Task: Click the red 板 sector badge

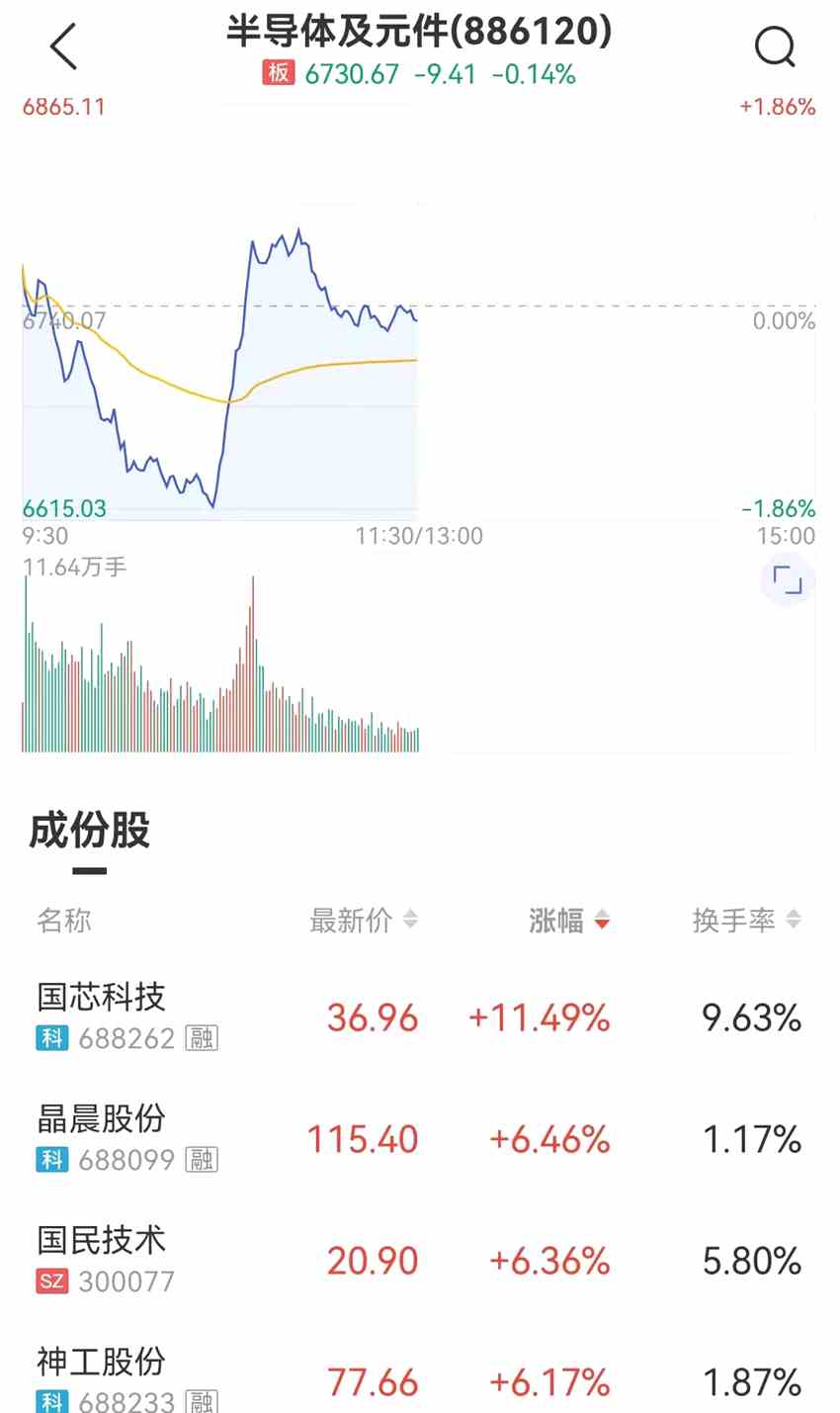Action: (280, 73)
